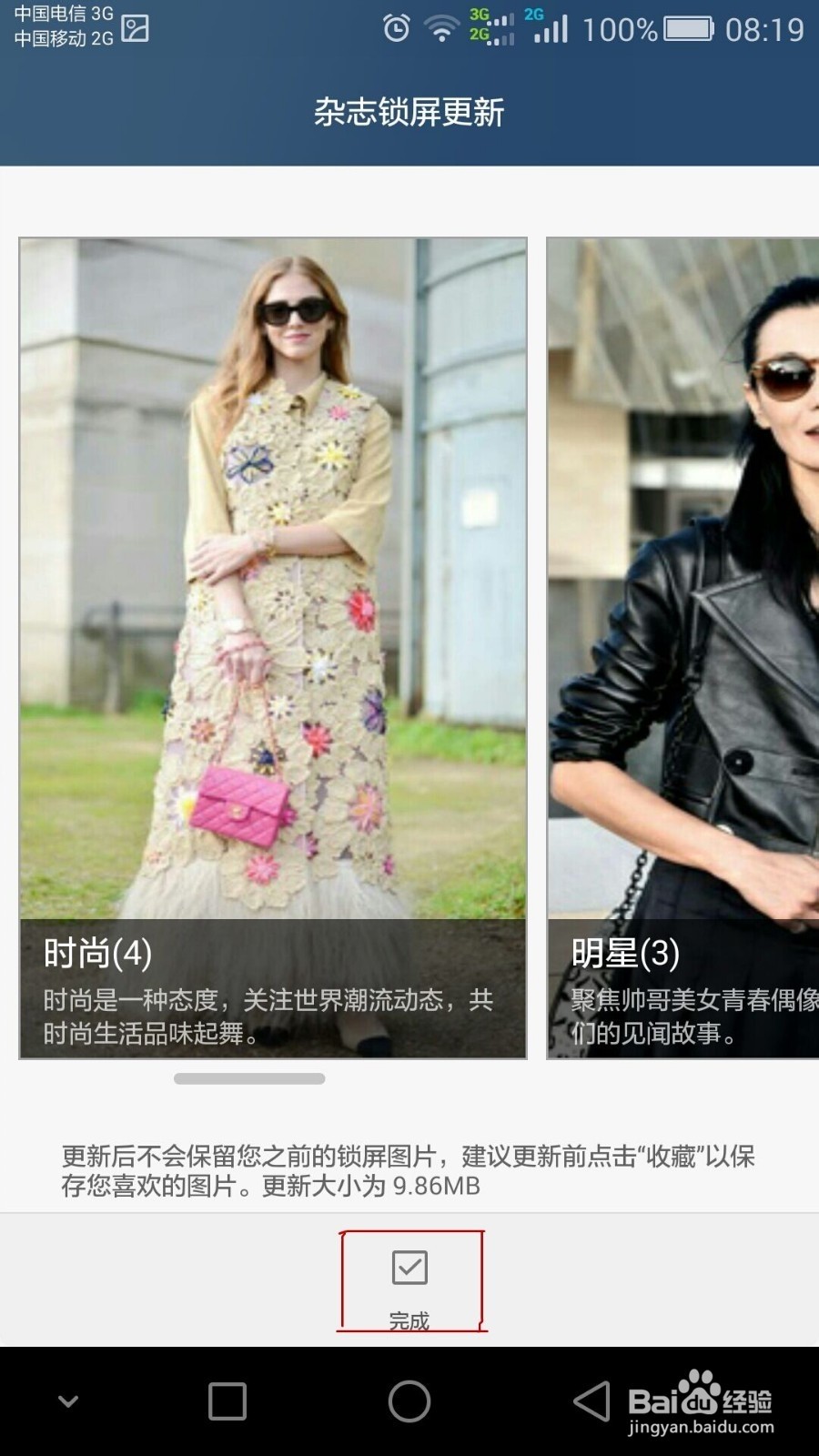Go back using the system back button
Screen dimensions: 819x1456
click(591, 1401)
